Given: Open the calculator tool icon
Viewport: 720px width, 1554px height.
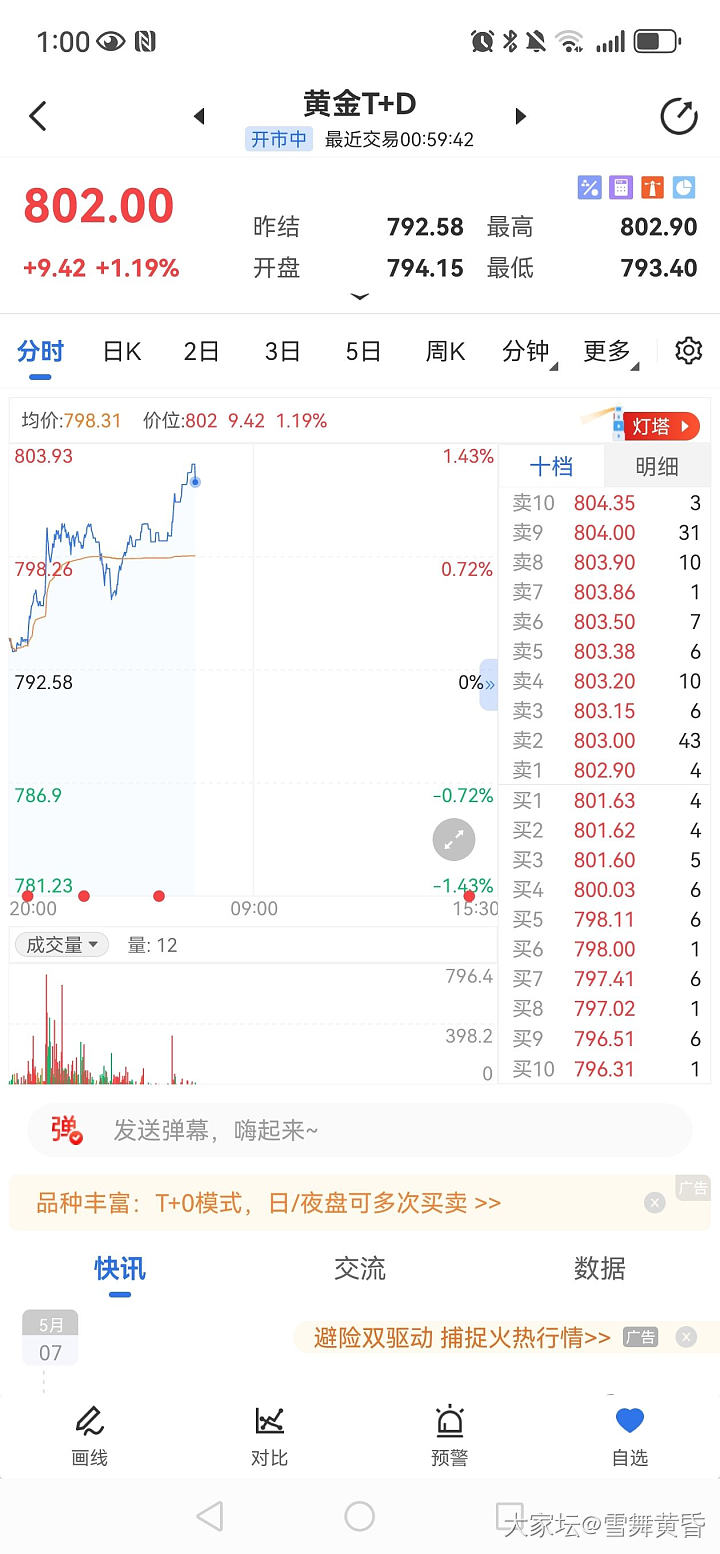Looking at the screenshot, I should [621, 187].
